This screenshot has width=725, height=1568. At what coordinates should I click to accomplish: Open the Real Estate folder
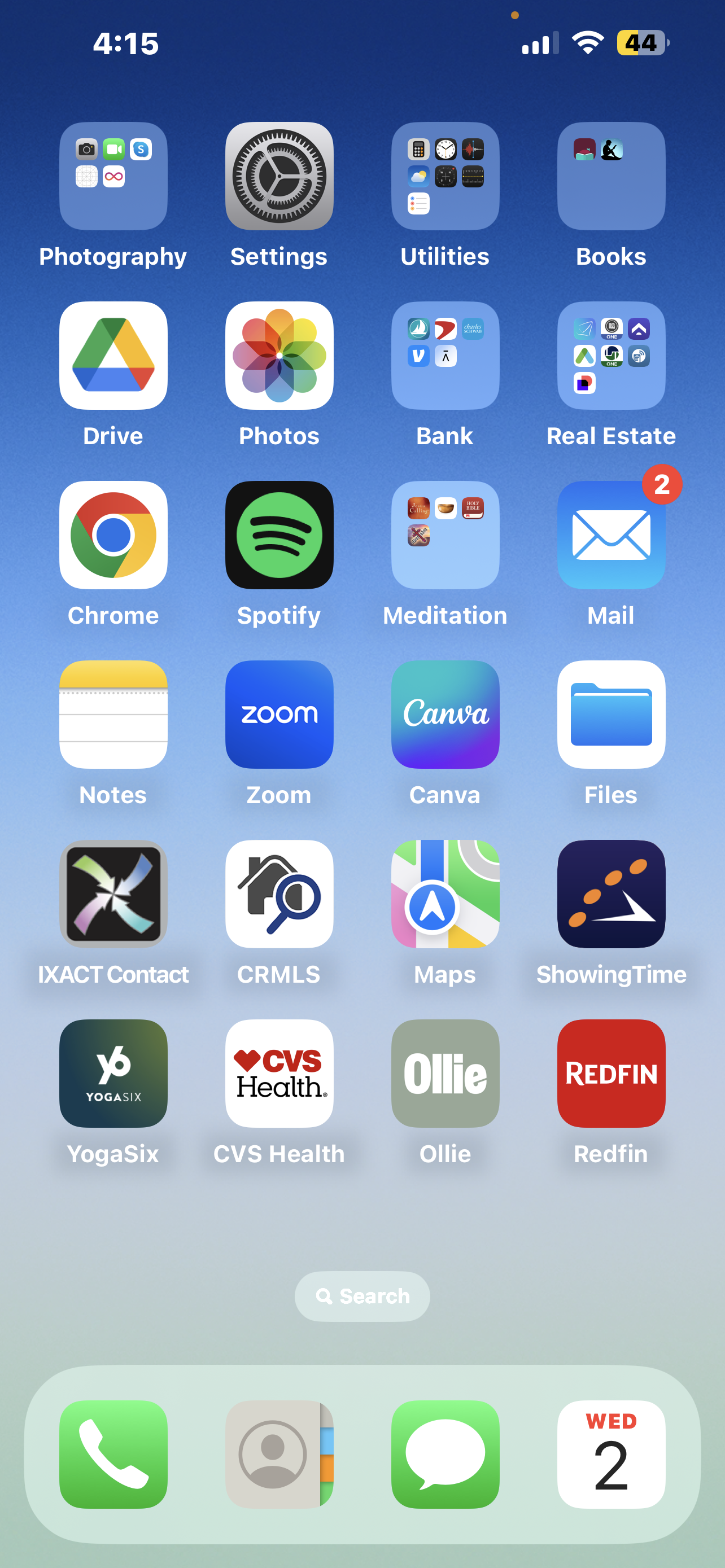pyautogui.click(x=611, y=356)
